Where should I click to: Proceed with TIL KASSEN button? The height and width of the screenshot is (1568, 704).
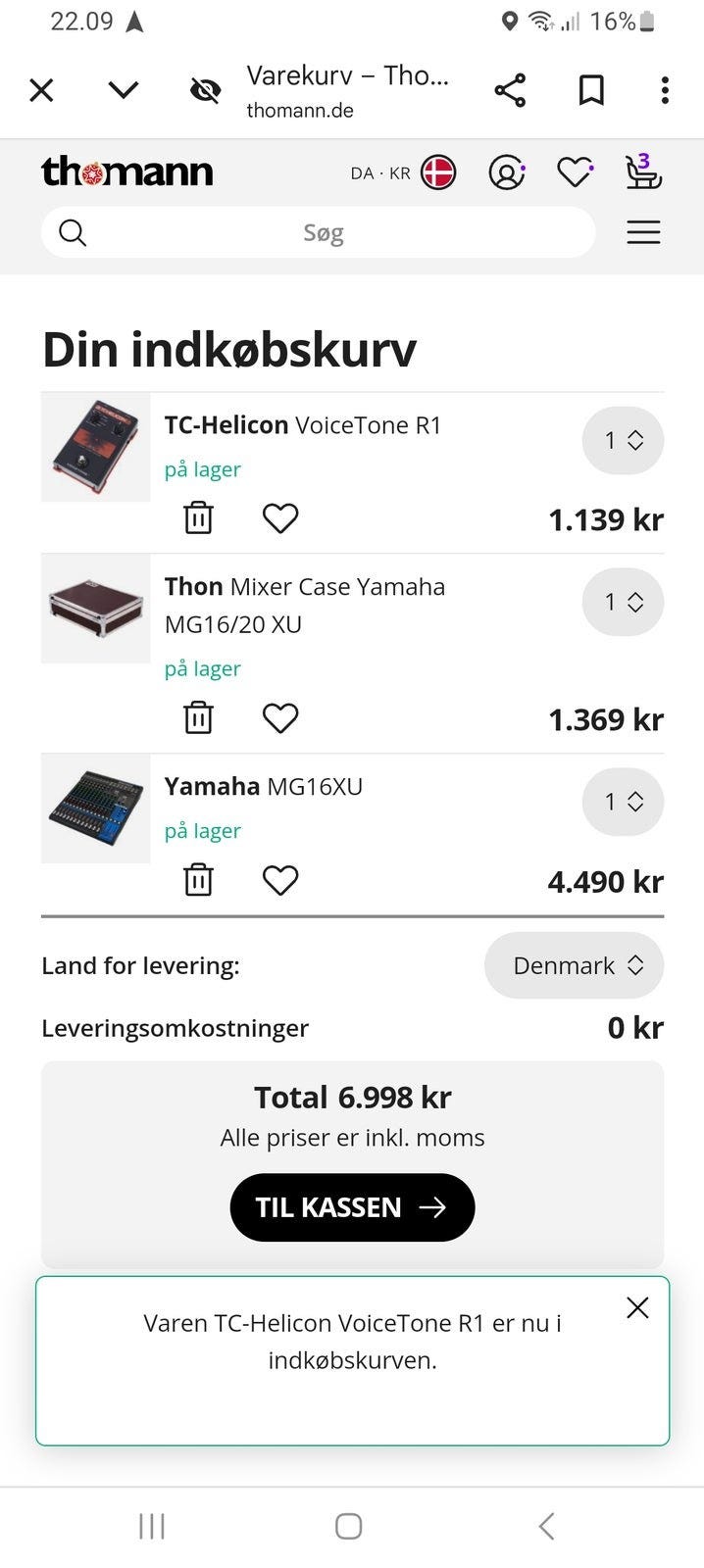pos(352,1207)
